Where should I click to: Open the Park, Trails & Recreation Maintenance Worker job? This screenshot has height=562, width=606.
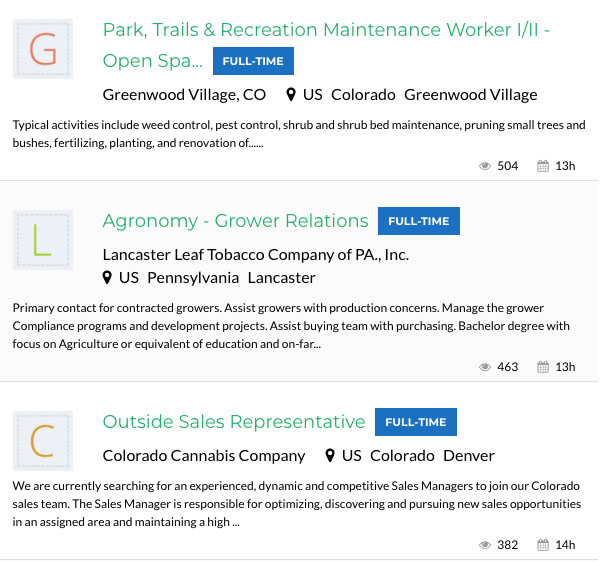pyautogui.click(x=326, y=29)
